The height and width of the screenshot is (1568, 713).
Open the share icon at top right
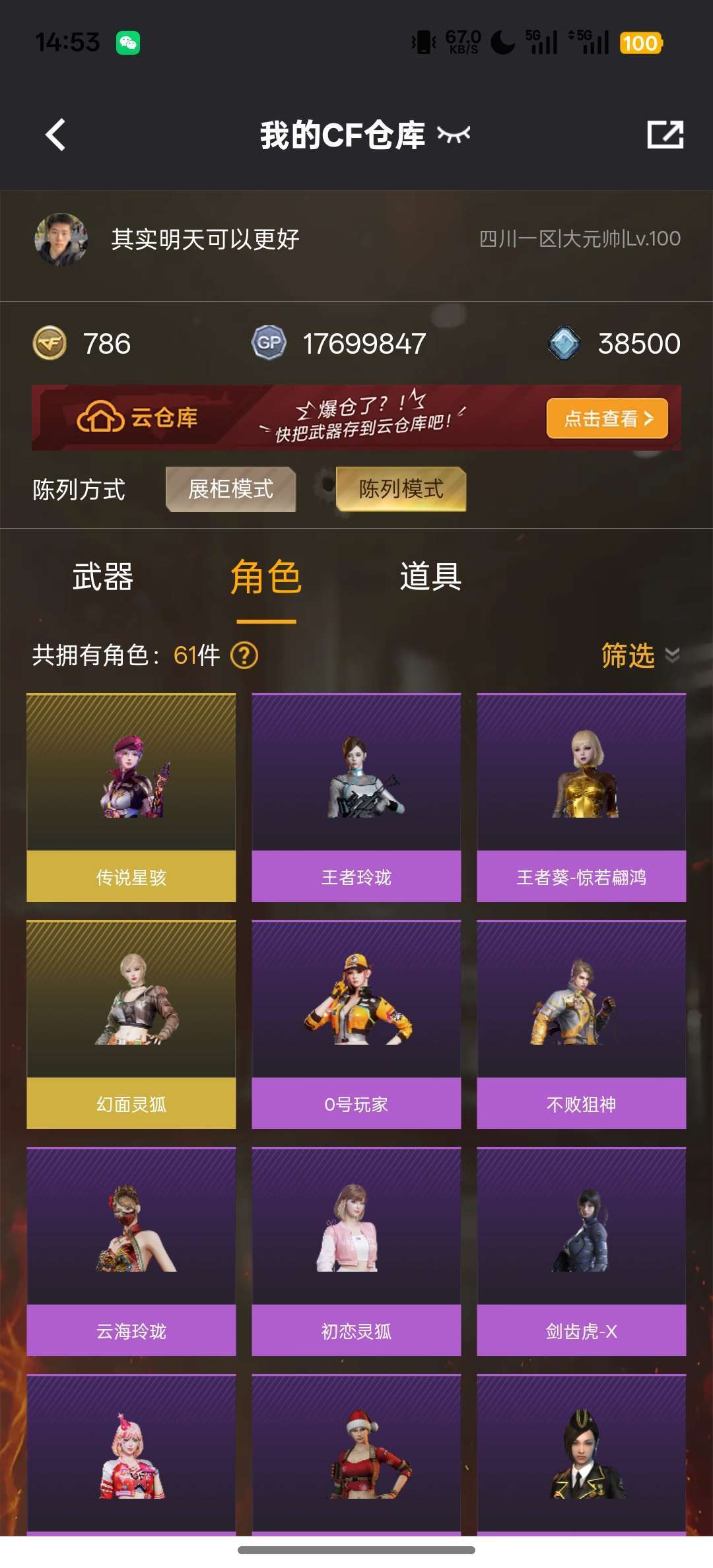coord(665,133)
